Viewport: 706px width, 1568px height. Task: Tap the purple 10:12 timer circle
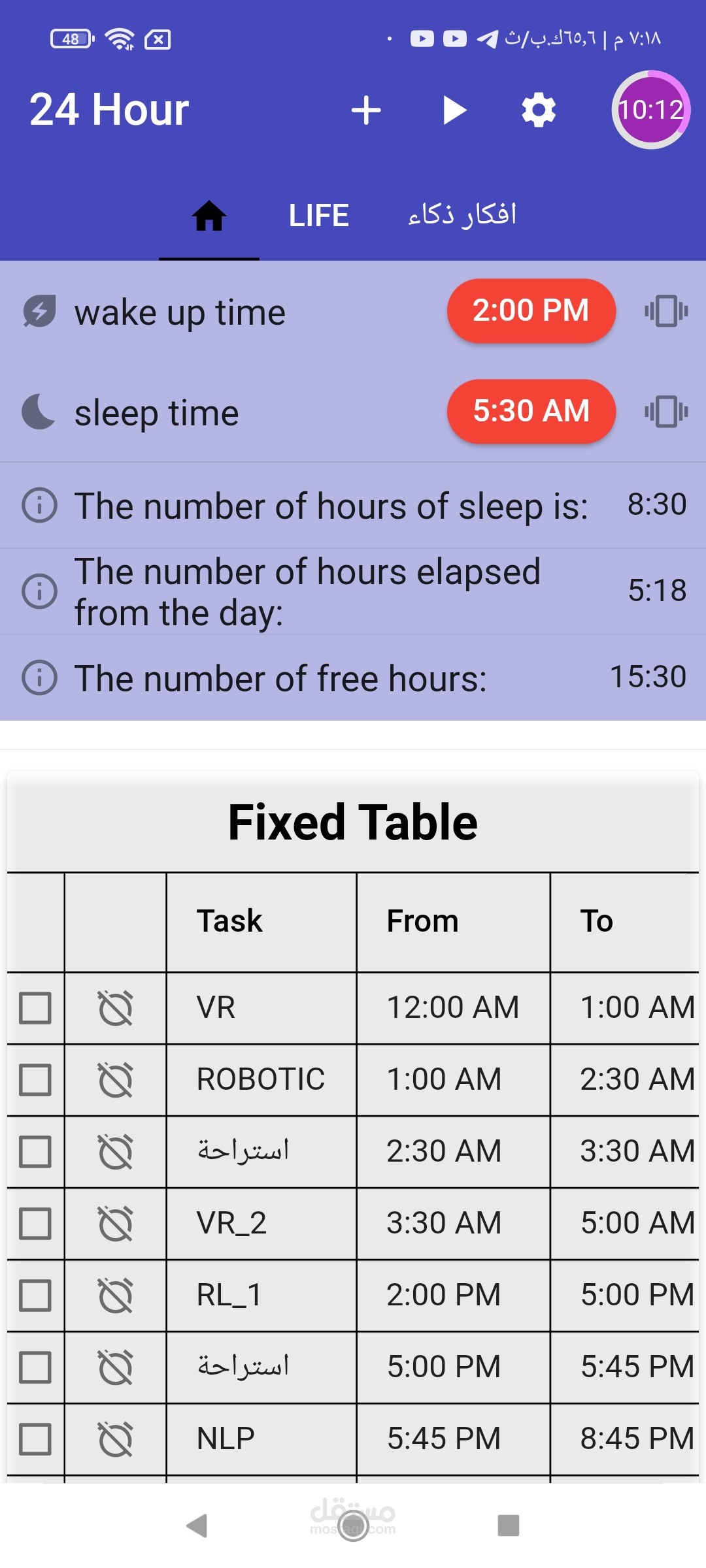click(650, 110)
